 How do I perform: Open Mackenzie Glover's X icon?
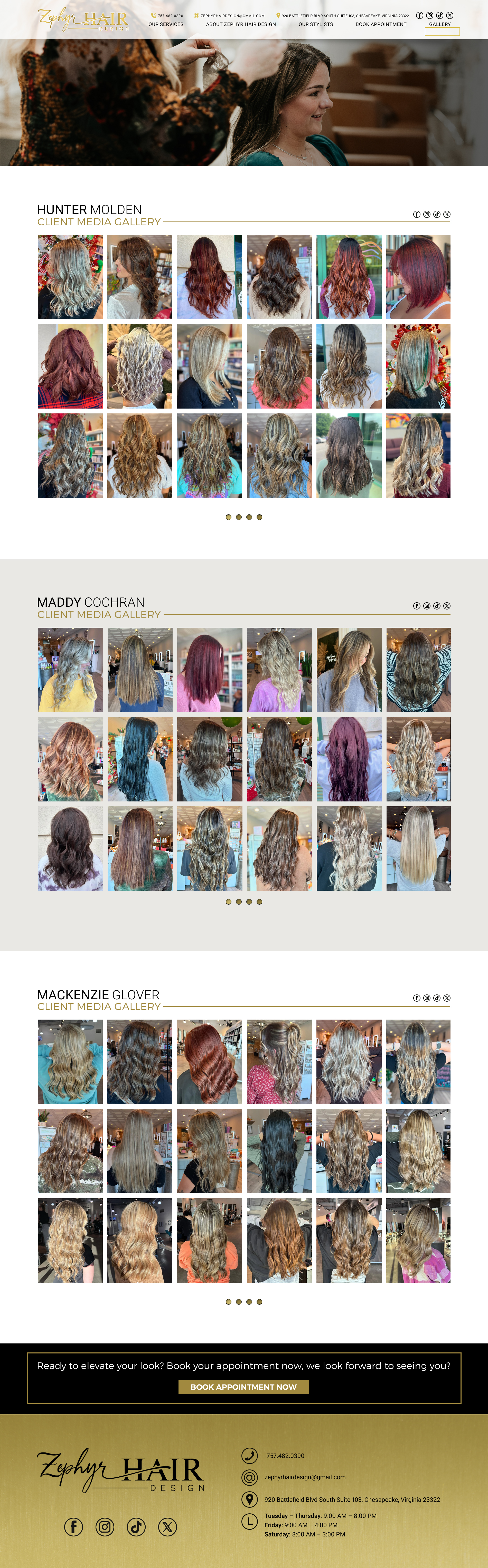pos(447,998)
